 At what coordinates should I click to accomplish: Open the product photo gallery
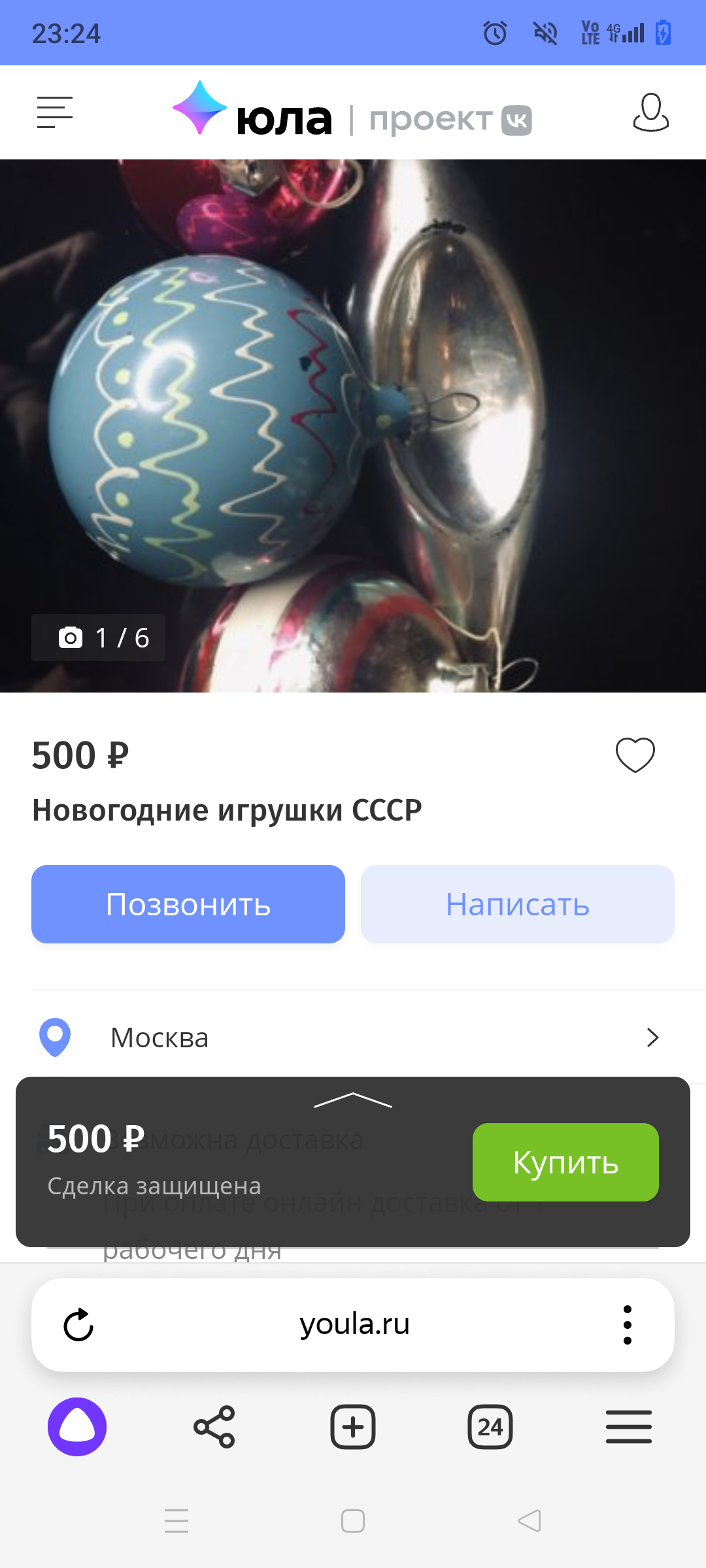[353, 425]
